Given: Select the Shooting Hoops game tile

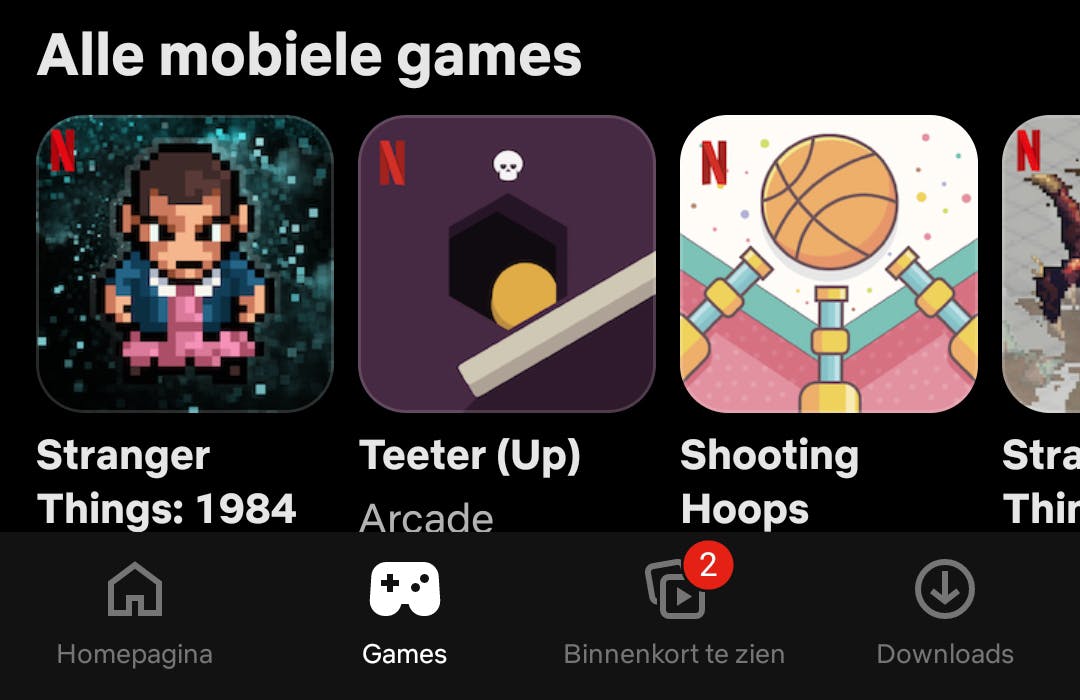Looking at the screenshot, I should (x=828, y=264).
